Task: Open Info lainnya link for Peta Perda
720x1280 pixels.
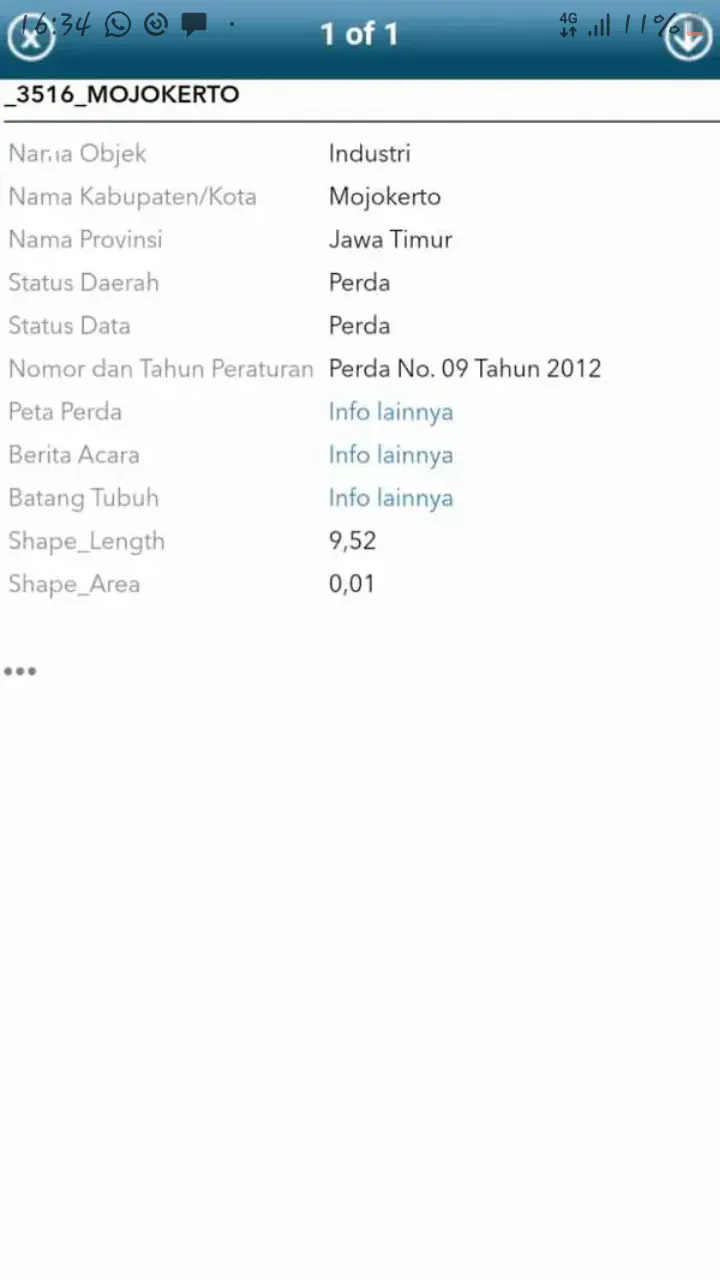Action: [390, 412]
